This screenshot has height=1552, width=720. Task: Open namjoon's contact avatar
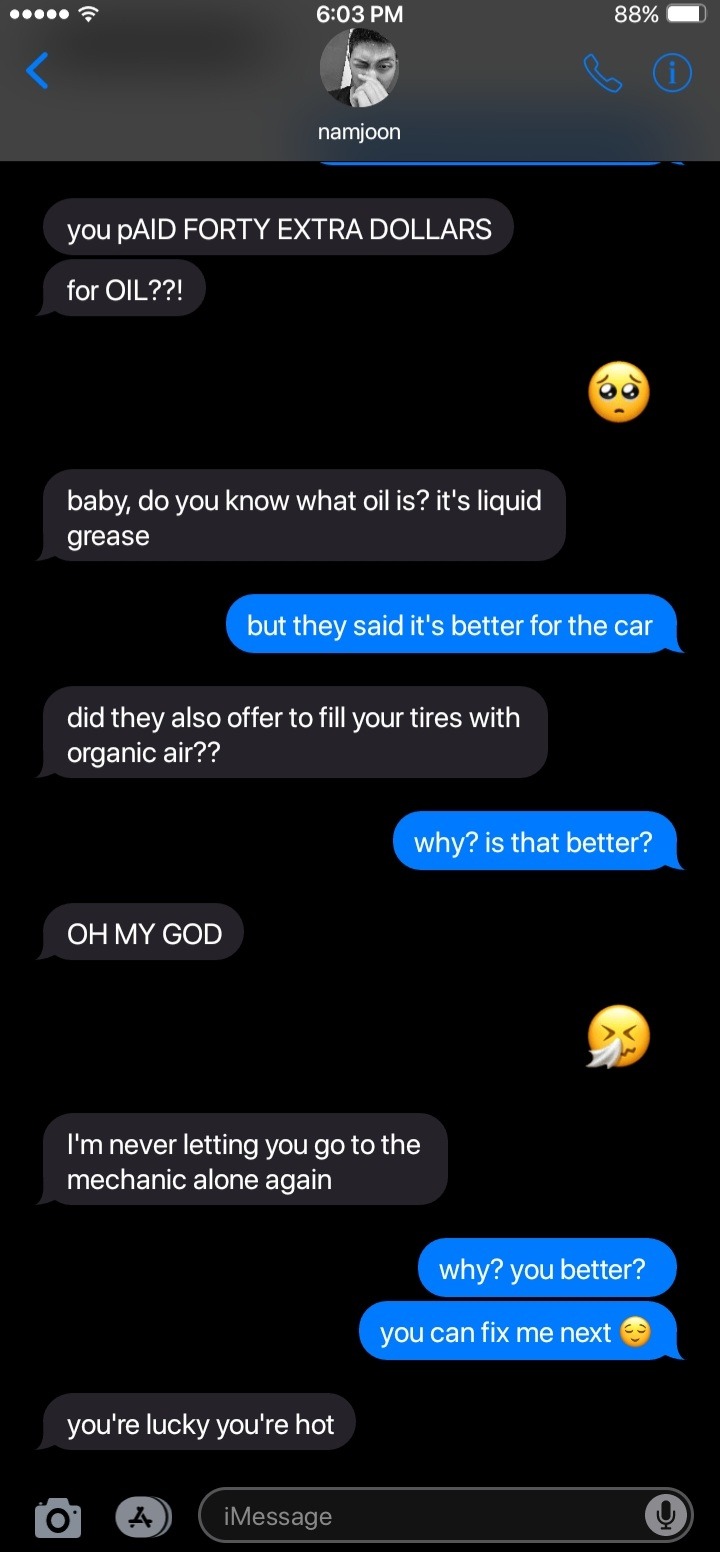click(x=359, y=68)
